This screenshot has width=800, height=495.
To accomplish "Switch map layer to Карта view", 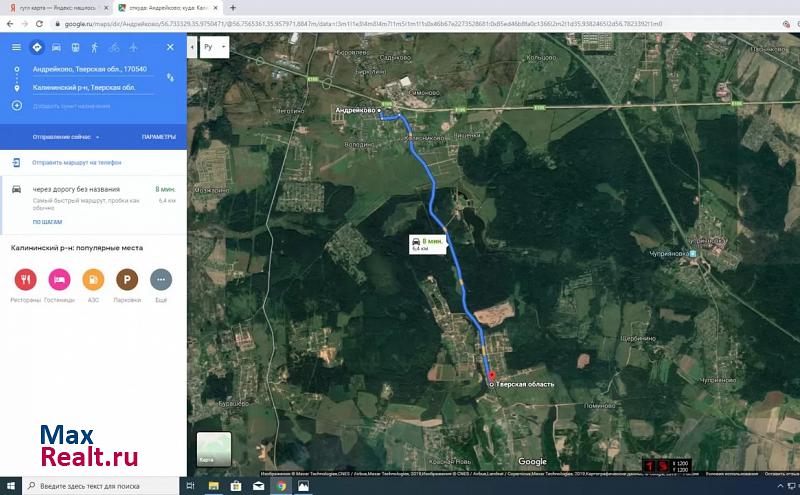I will click(x=213, y=447).
